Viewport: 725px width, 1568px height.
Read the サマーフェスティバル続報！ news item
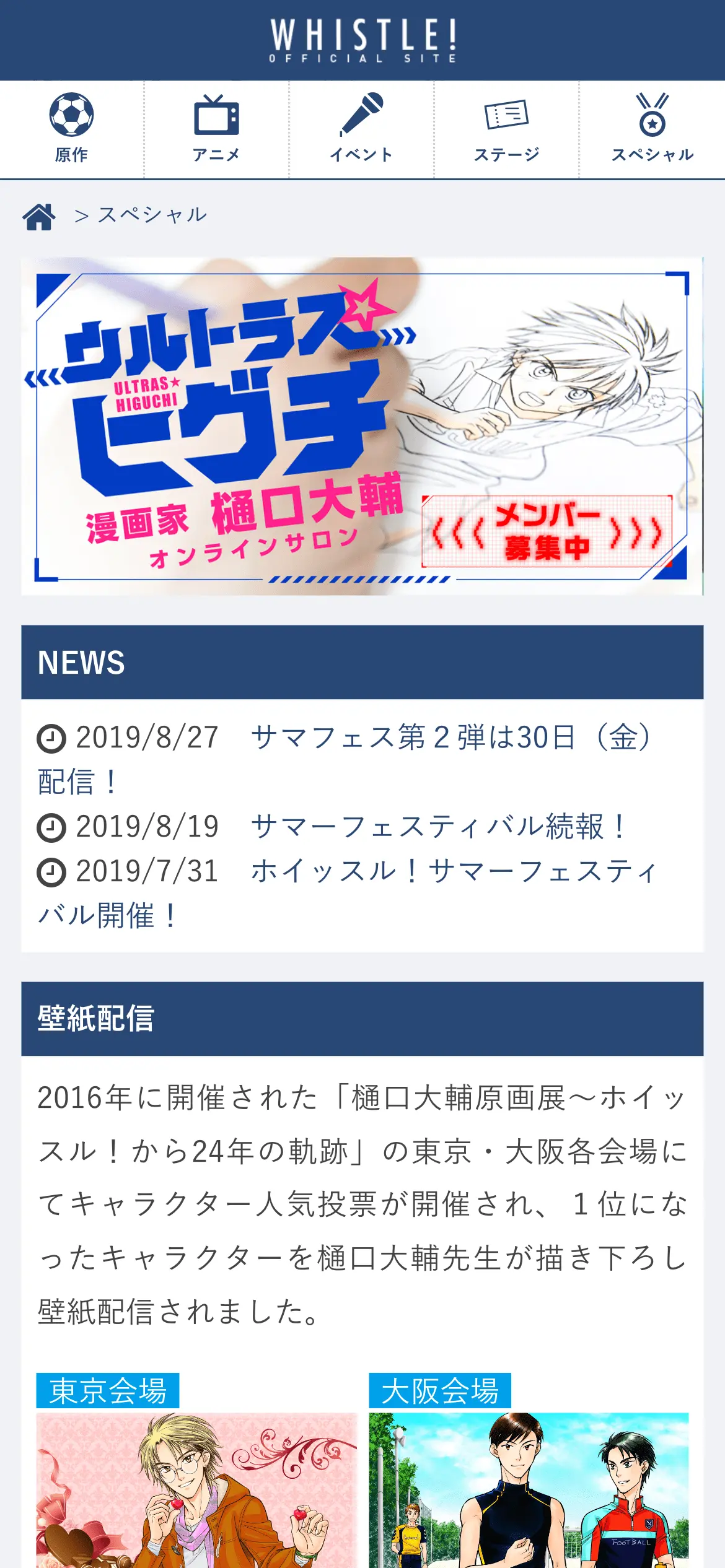(439, 827)
